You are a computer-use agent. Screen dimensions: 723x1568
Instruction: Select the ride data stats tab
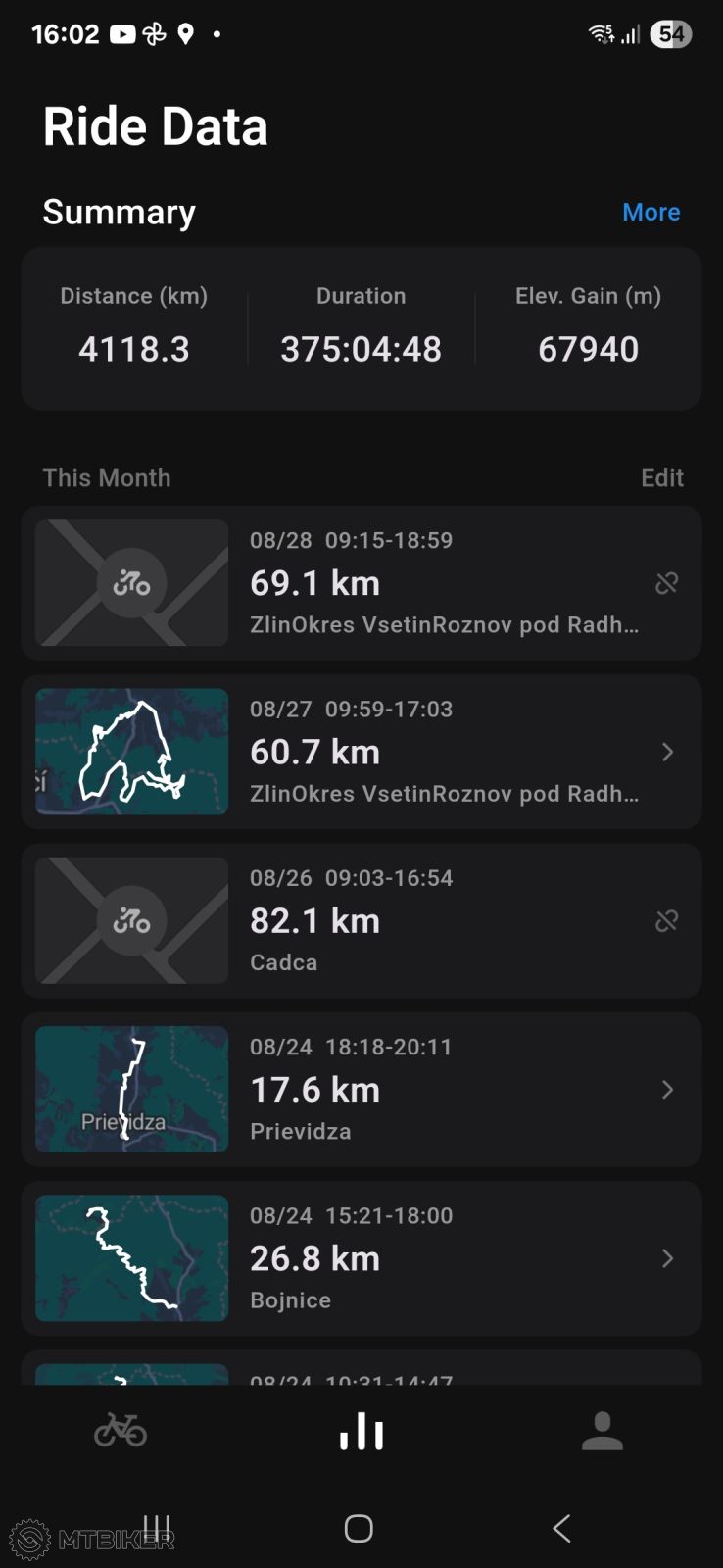click(x=361, y=1431)
